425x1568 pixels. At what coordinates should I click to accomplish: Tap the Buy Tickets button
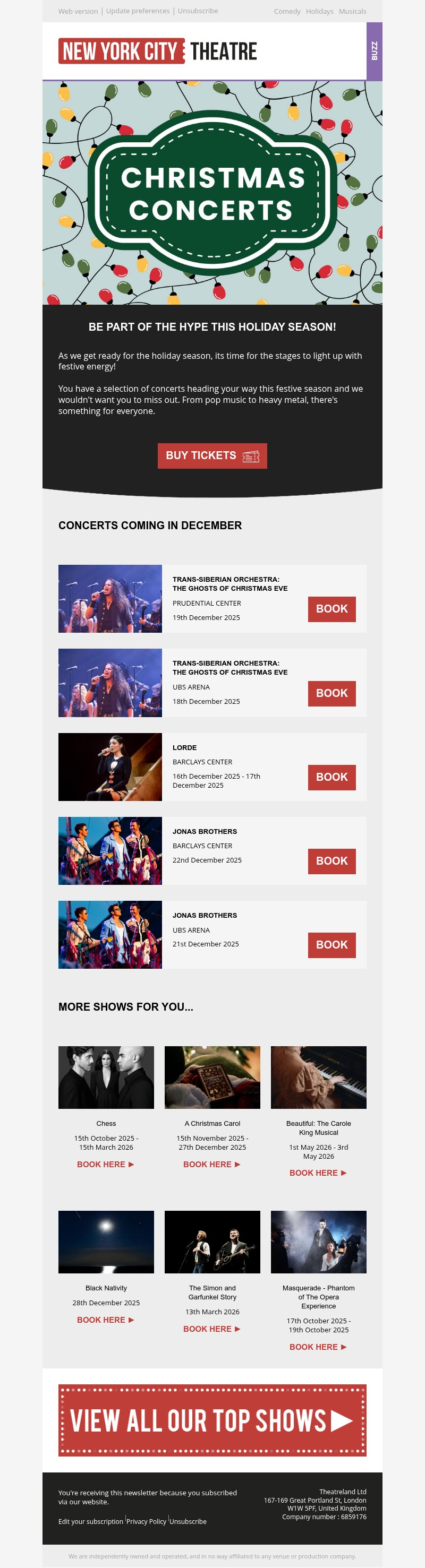[212, 455]
